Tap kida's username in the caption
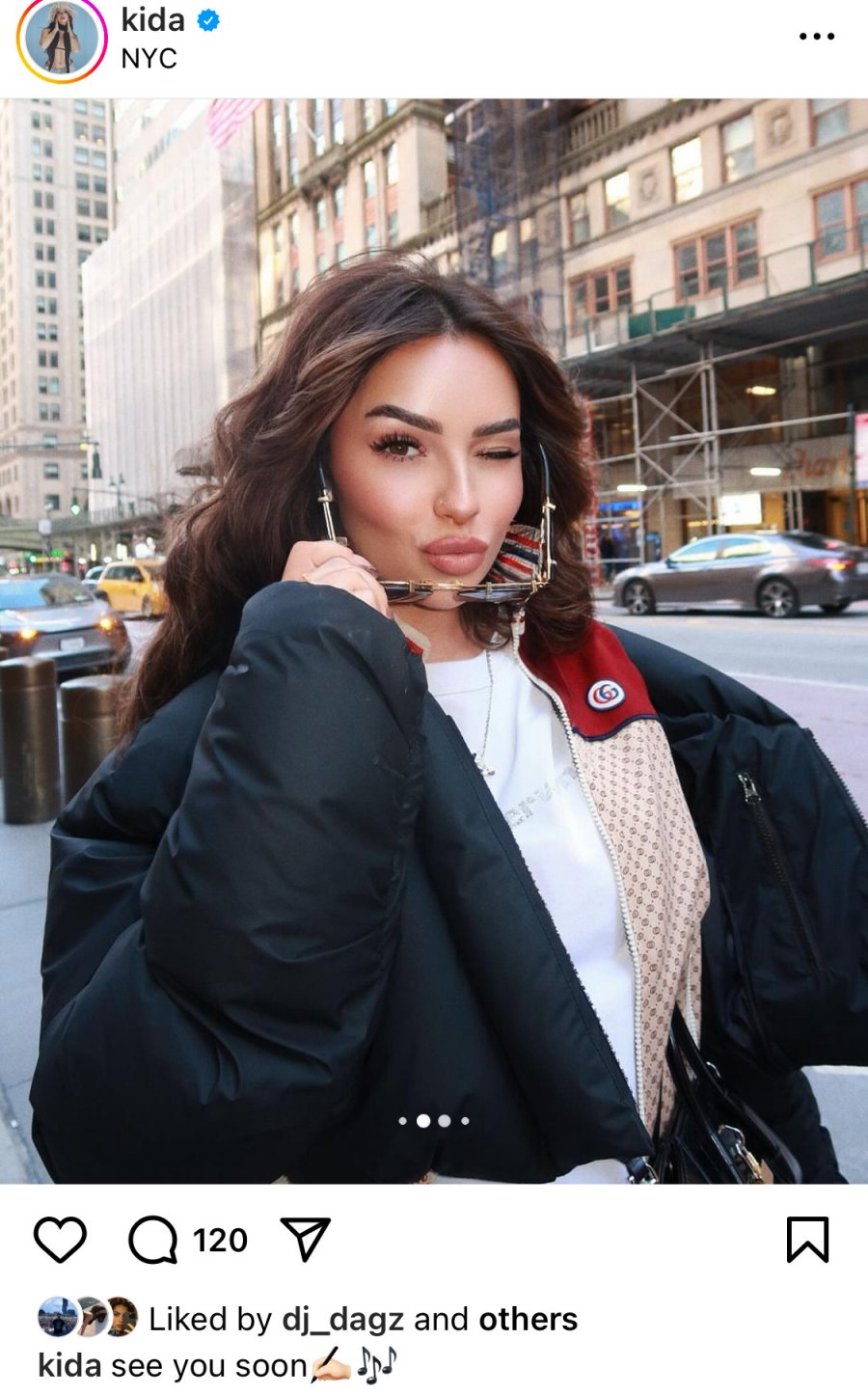The height and width of the screenshot is (1395, 868). coord(69,1366)
